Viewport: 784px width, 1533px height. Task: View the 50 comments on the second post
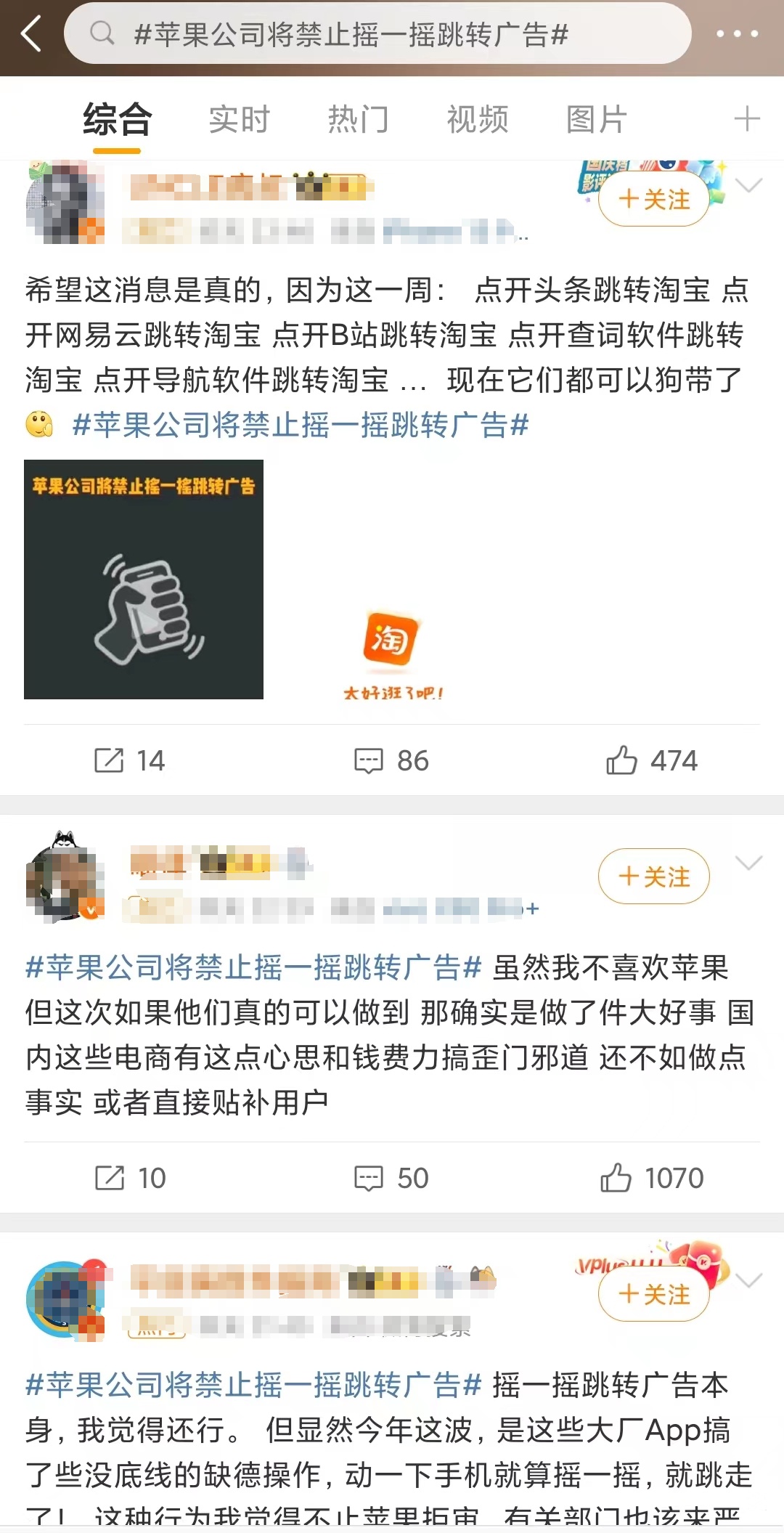(x=391, y=1178)
